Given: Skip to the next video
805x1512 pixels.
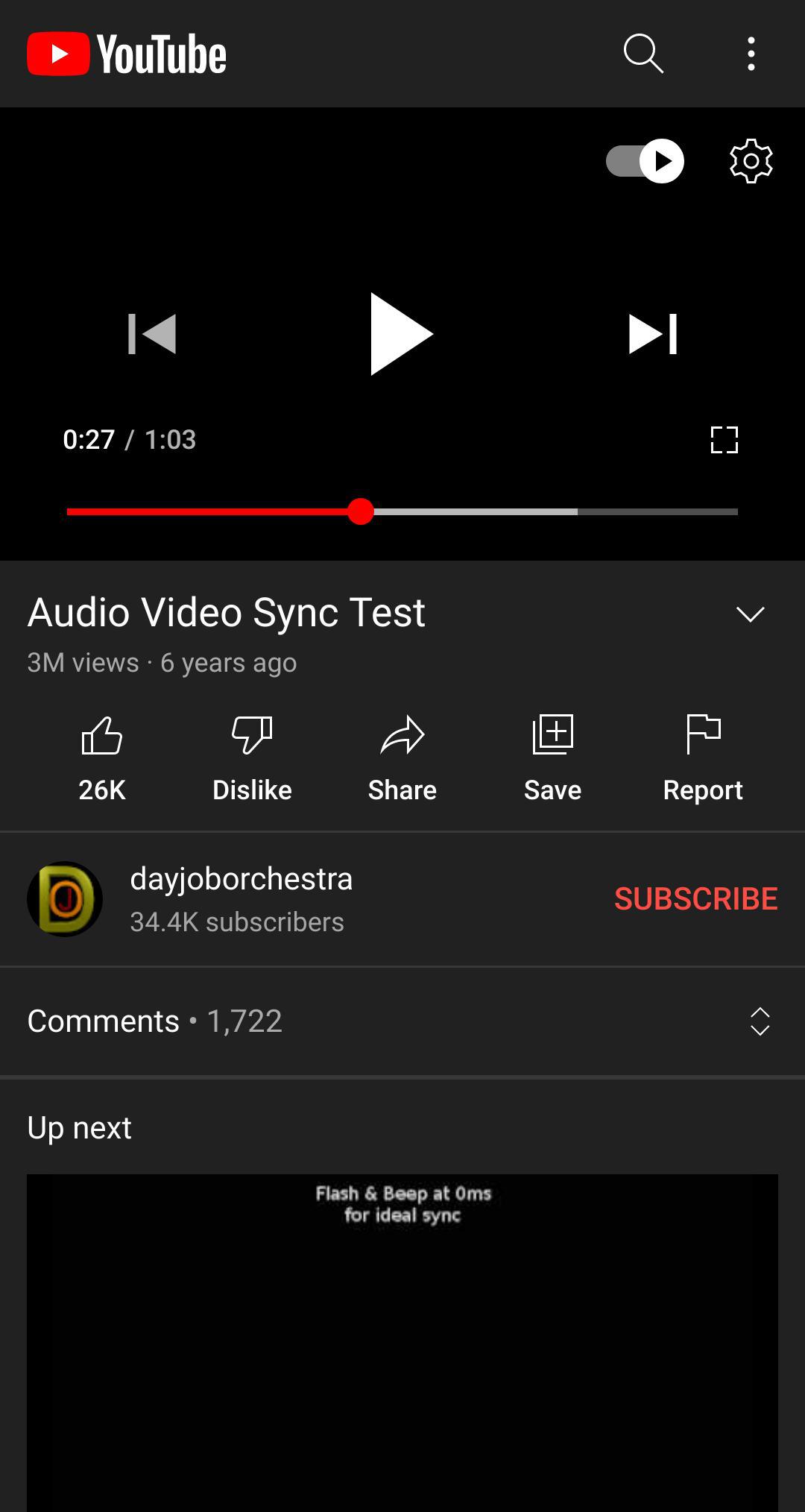Looking at the screenshot, I should (653, 333).
